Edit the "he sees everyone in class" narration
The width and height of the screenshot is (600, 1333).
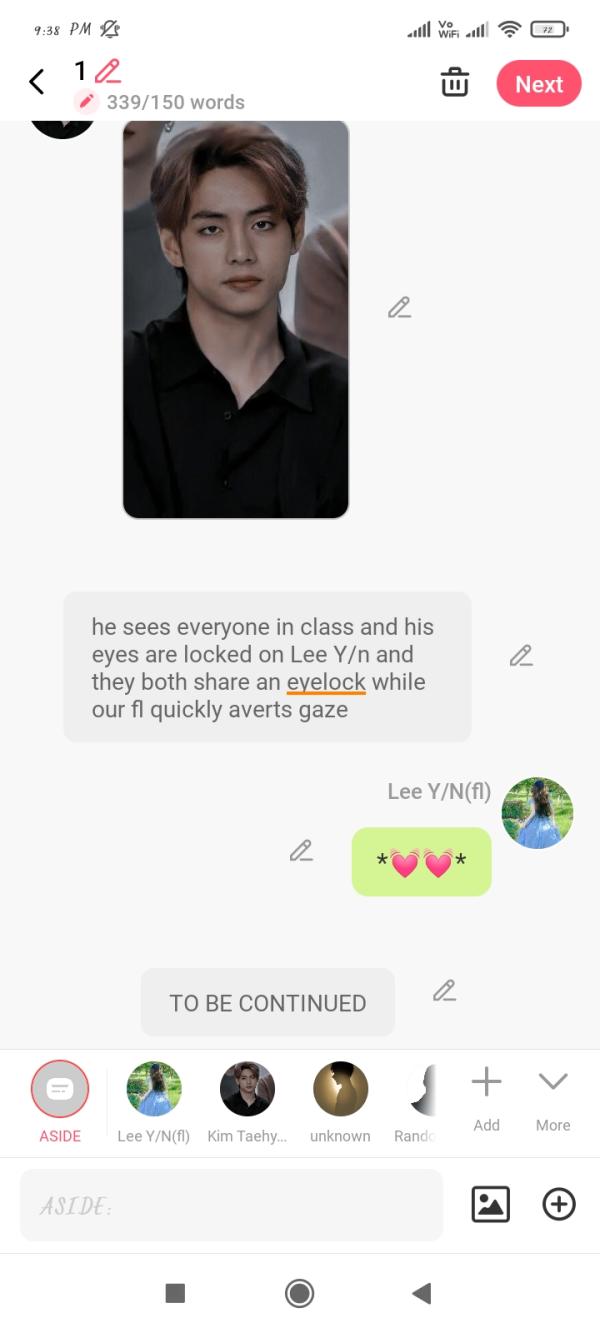coord(521,656)
